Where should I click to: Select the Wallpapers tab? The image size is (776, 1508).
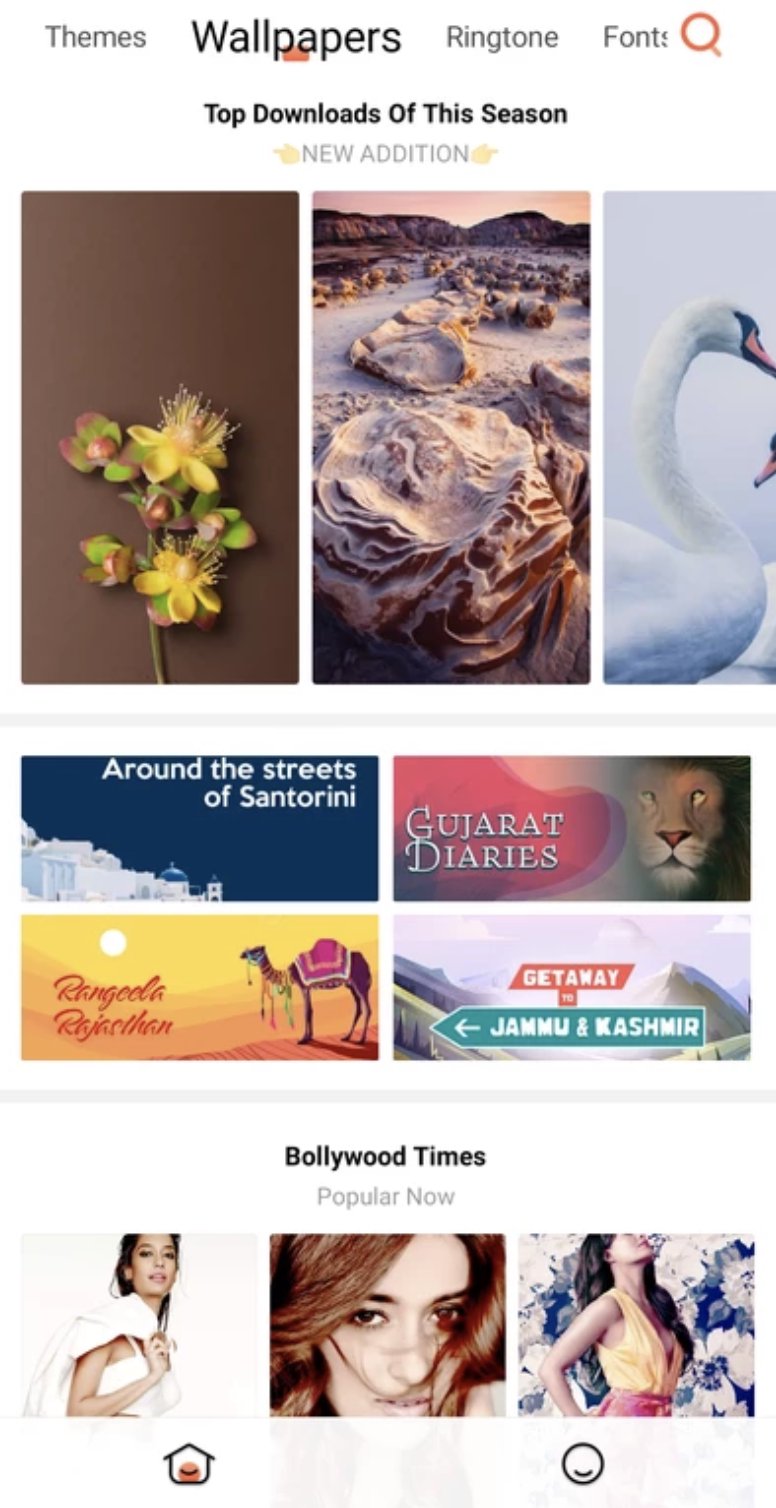(x=297, y=36)
